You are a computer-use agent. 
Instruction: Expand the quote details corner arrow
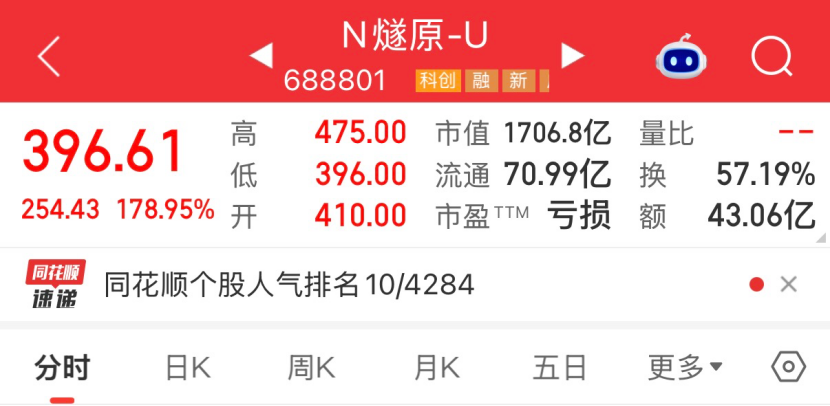821,238
